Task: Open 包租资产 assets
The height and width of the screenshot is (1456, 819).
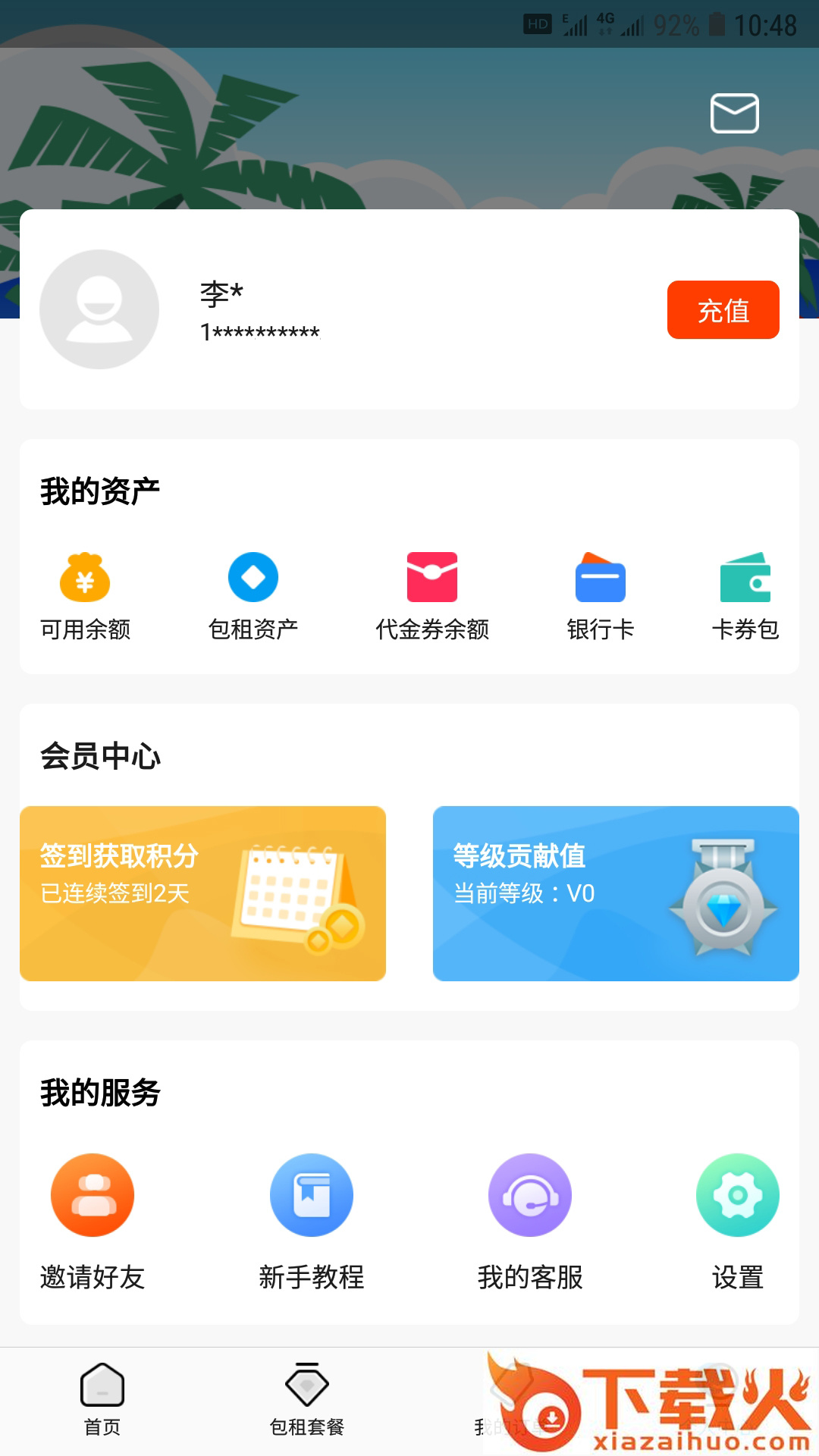Action: pyautogui.click(x=253, y=597)
